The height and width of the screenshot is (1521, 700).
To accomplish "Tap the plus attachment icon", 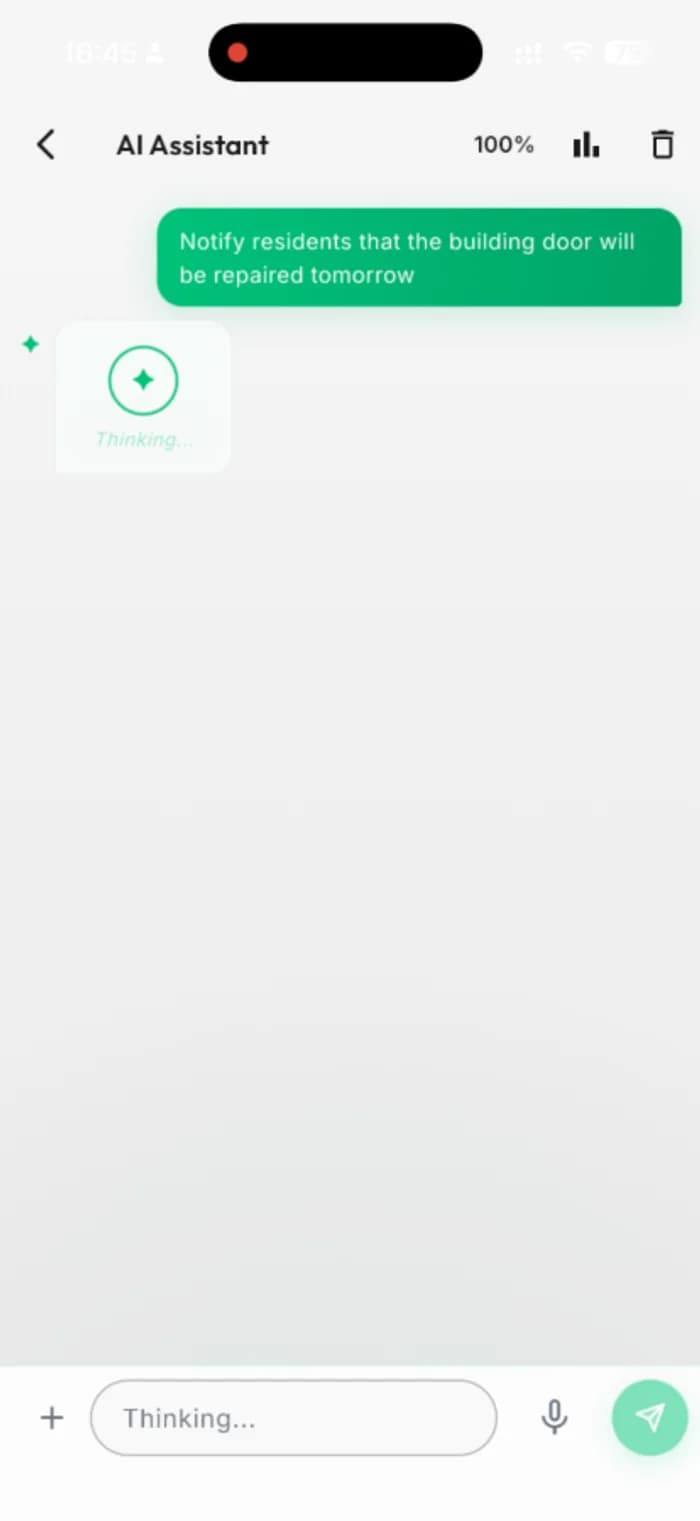I will pyautogui.click(x=51, y=1417).
